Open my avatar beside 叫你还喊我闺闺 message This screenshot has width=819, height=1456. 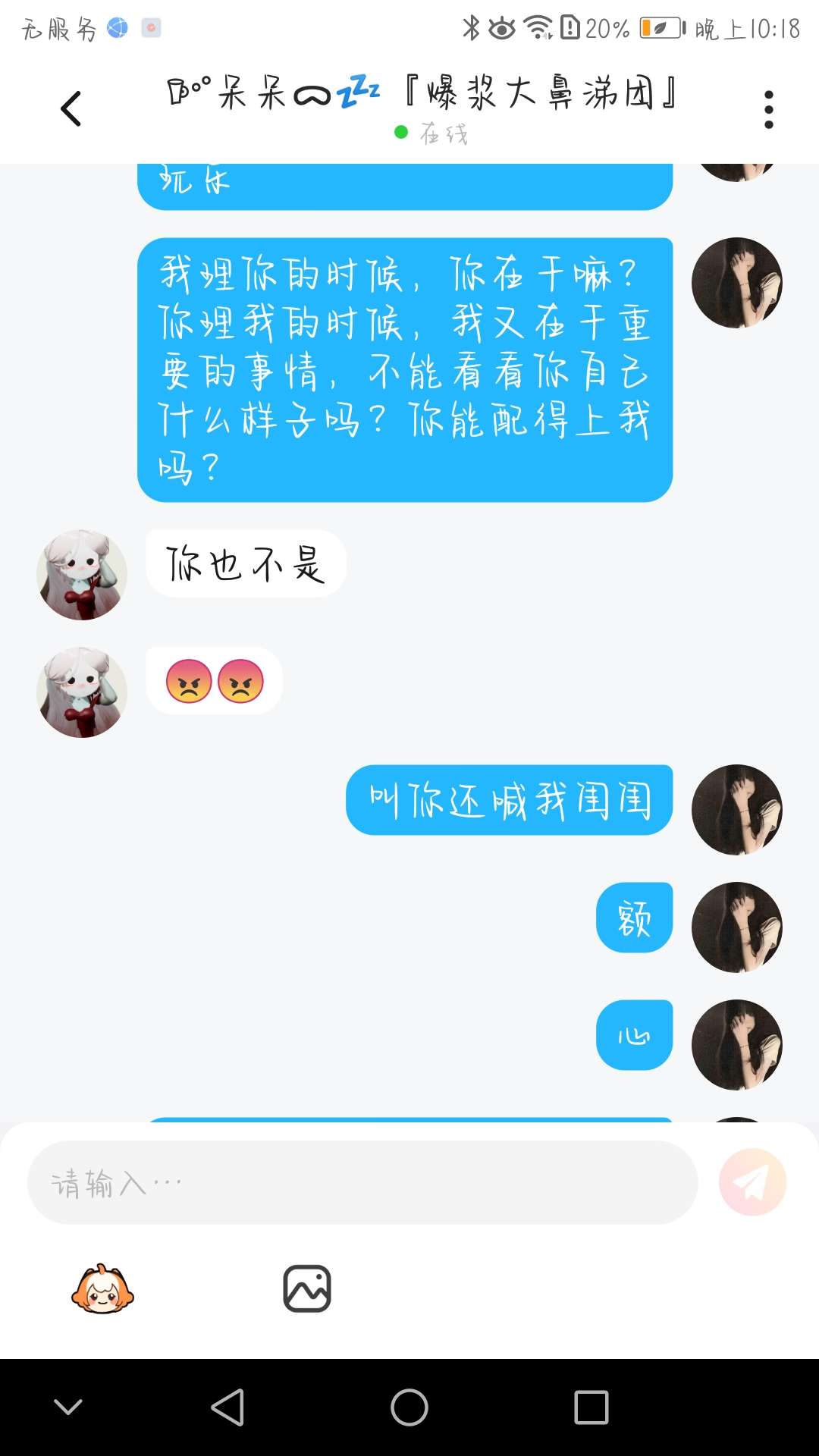coord(736,810)
